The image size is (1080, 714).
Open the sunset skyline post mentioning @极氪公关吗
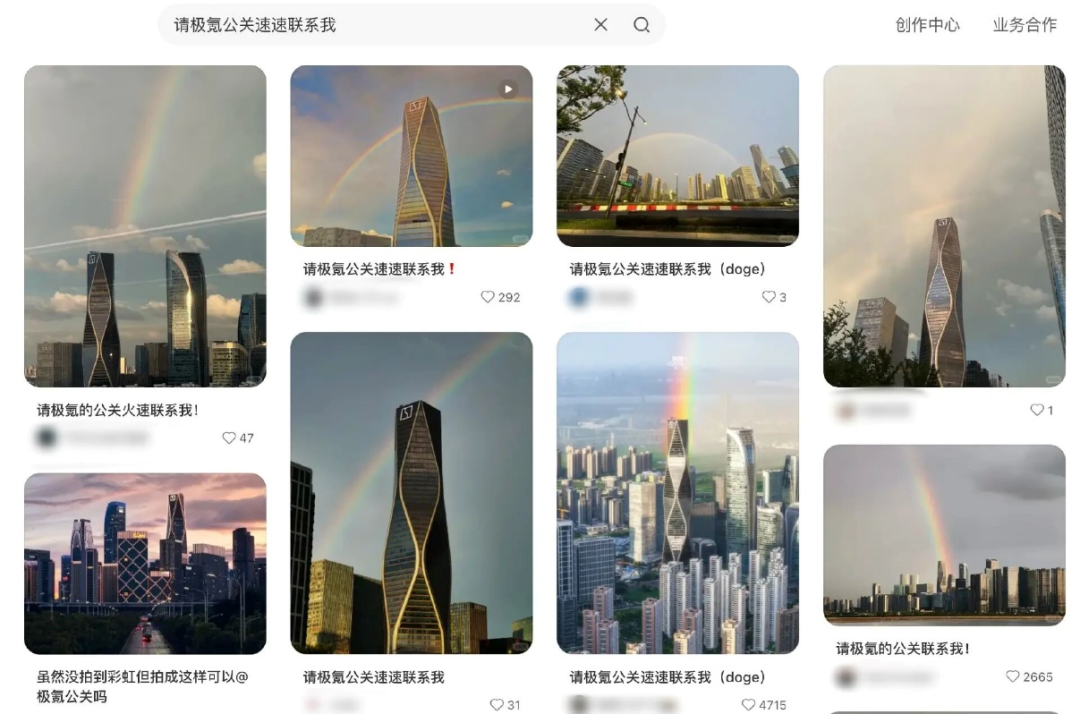pos(145,563)
